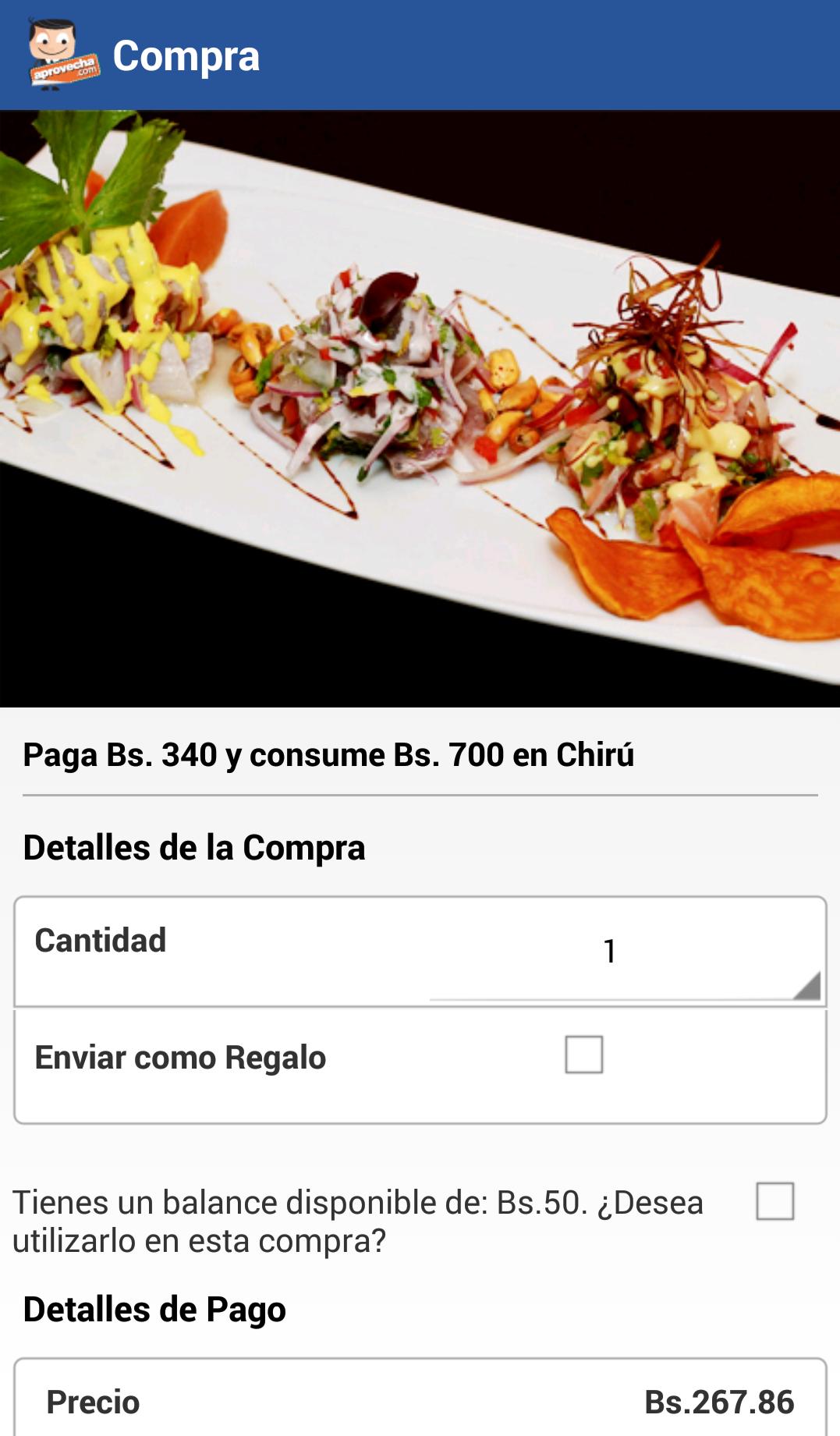Check the Enviar como Regalo box
840x1436 pixels.
584,1055
